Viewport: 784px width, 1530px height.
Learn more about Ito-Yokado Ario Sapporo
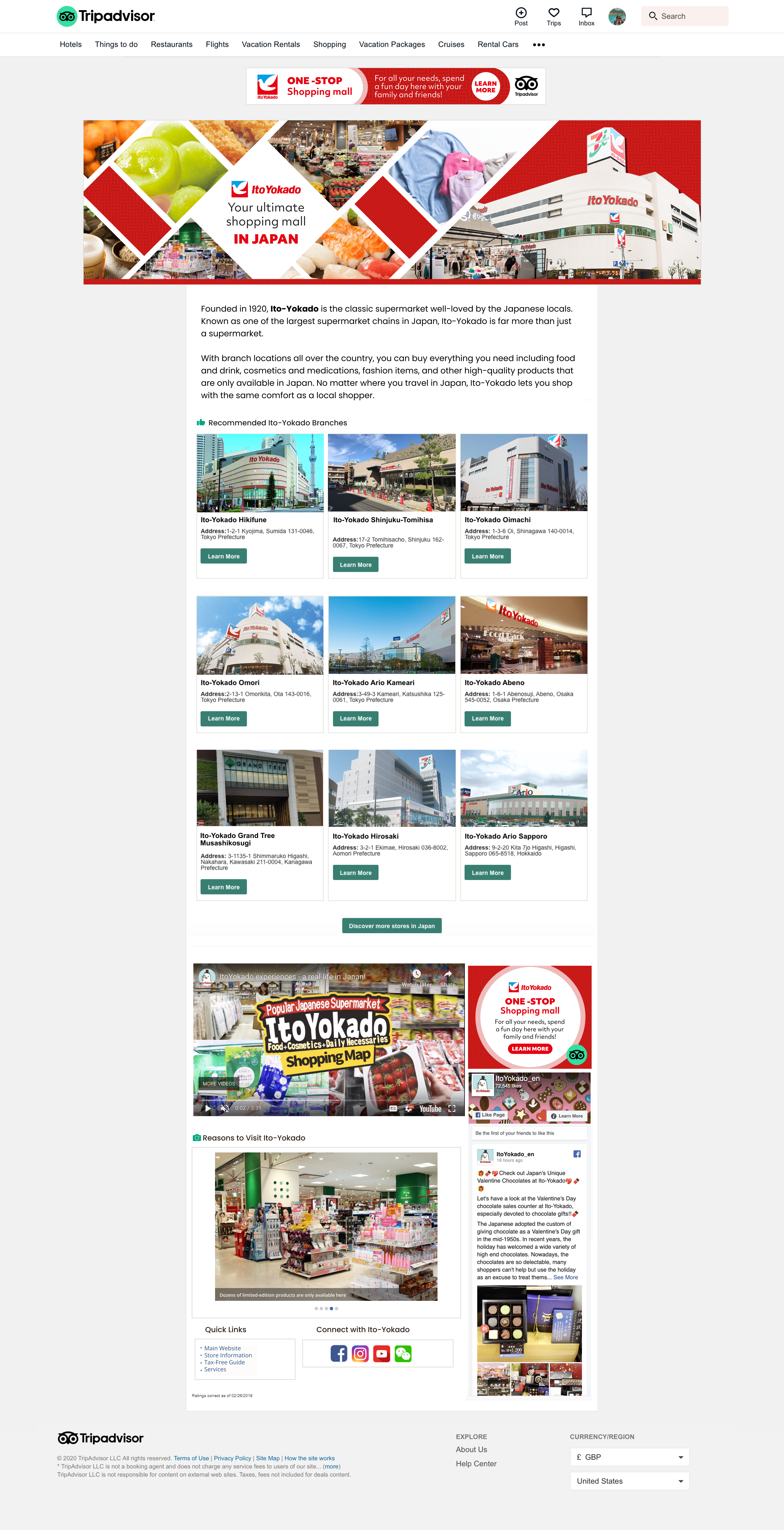tap(487, 873)
